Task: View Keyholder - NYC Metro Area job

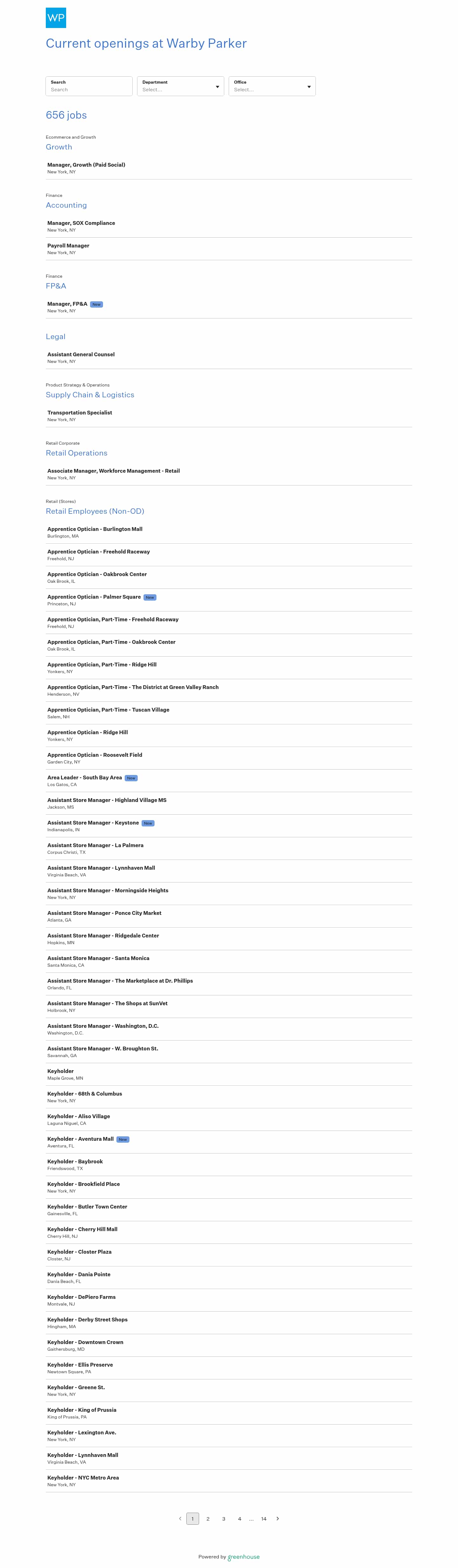Action: pos(83,1478)
